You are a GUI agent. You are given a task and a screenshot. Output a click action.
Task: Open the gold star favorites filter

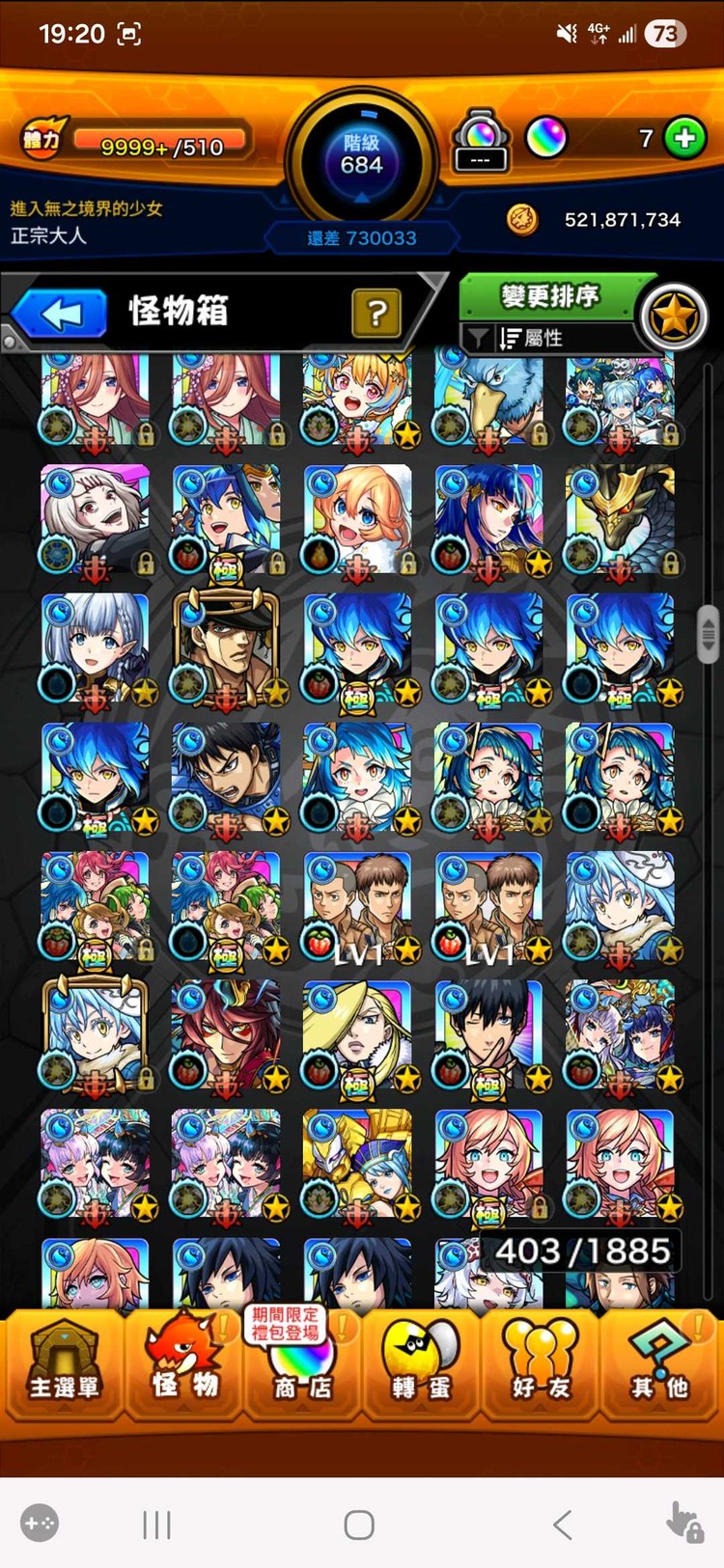click(x=674, y=316)
